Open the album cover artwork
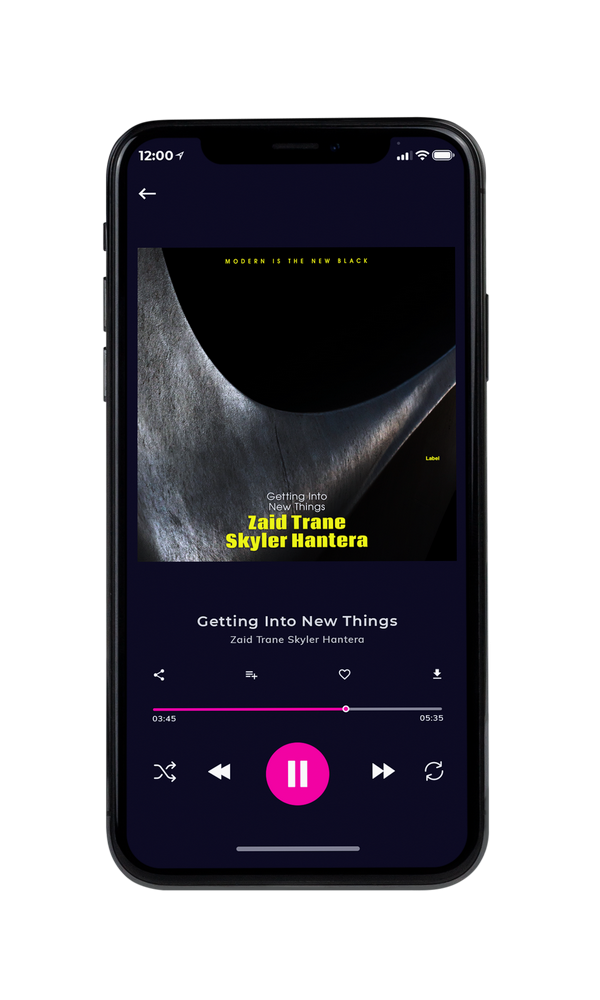The height and width of the screenshot is (1000, 600). [297, 404]
